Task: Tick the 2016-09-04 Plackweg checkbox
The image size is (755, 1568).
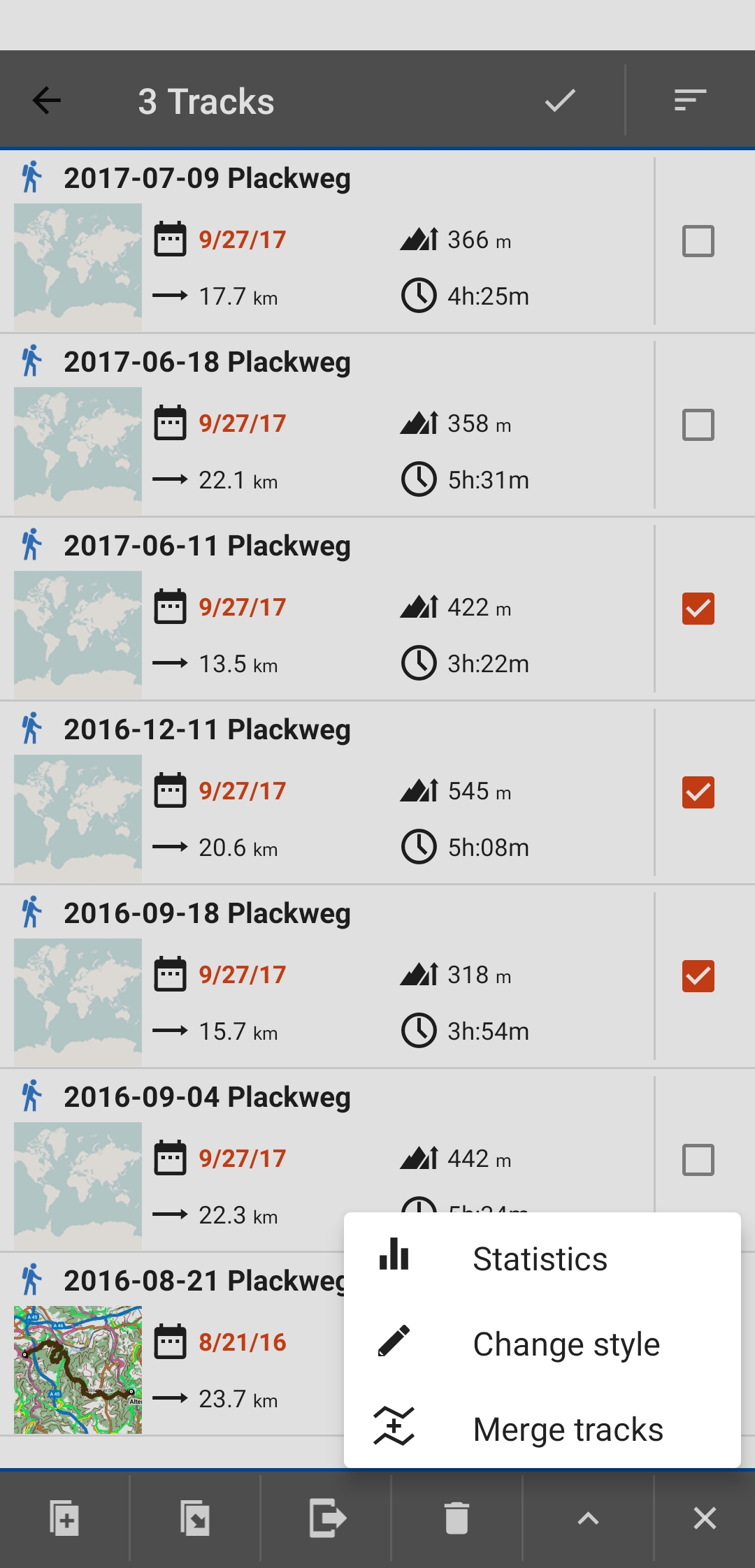Action: (x=698, y=1160)
